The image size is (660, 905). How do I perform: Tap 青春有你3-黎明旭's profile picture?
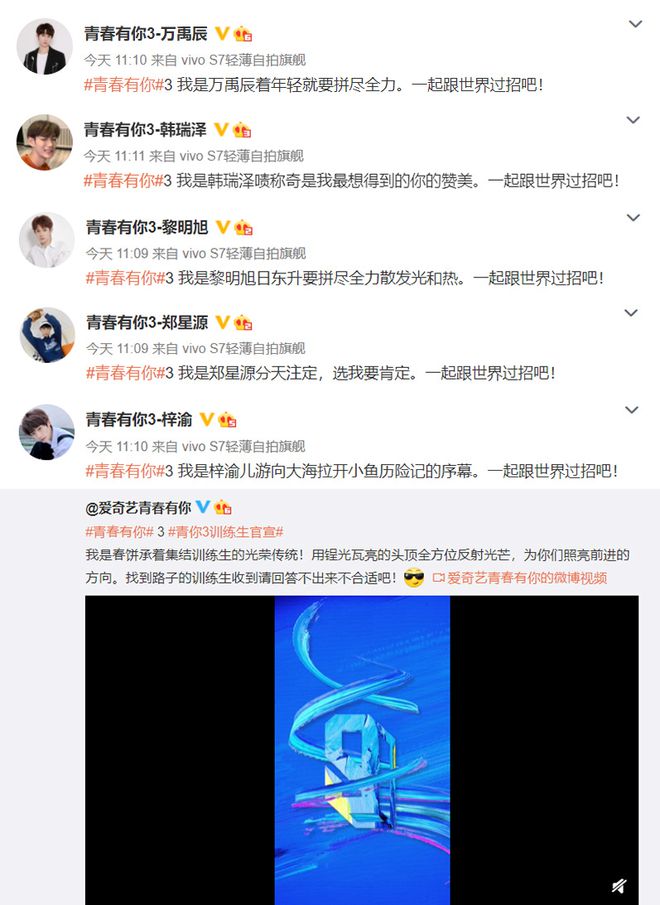47,239
